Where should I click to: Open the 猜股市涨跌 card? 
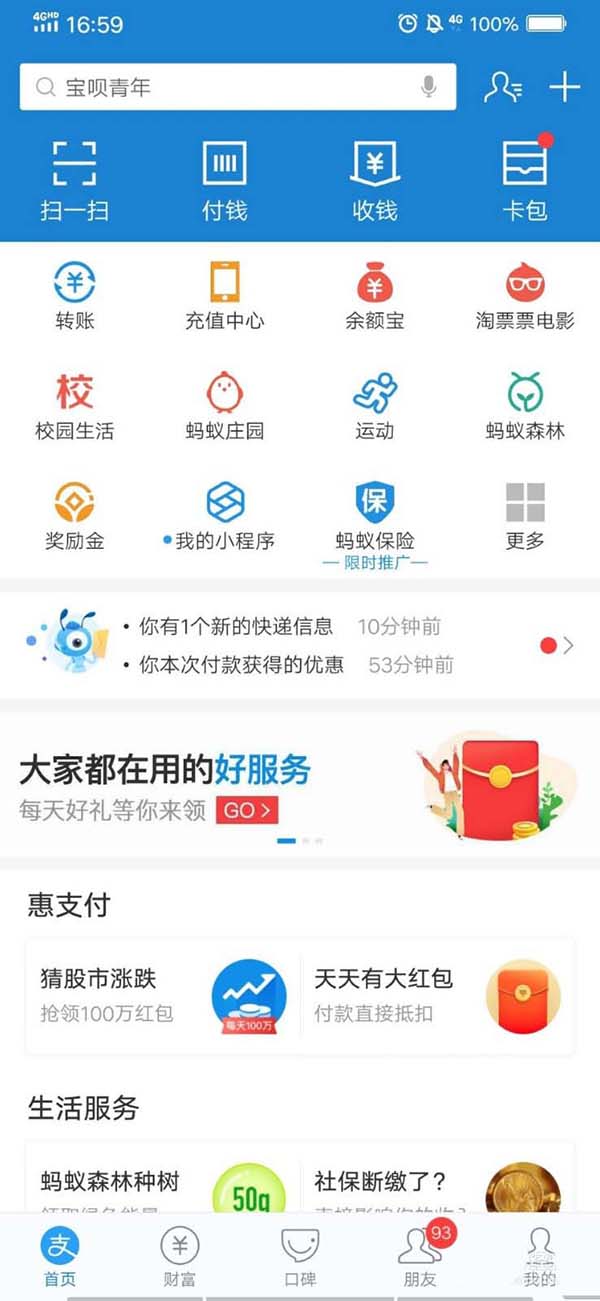tap(162, 995)
